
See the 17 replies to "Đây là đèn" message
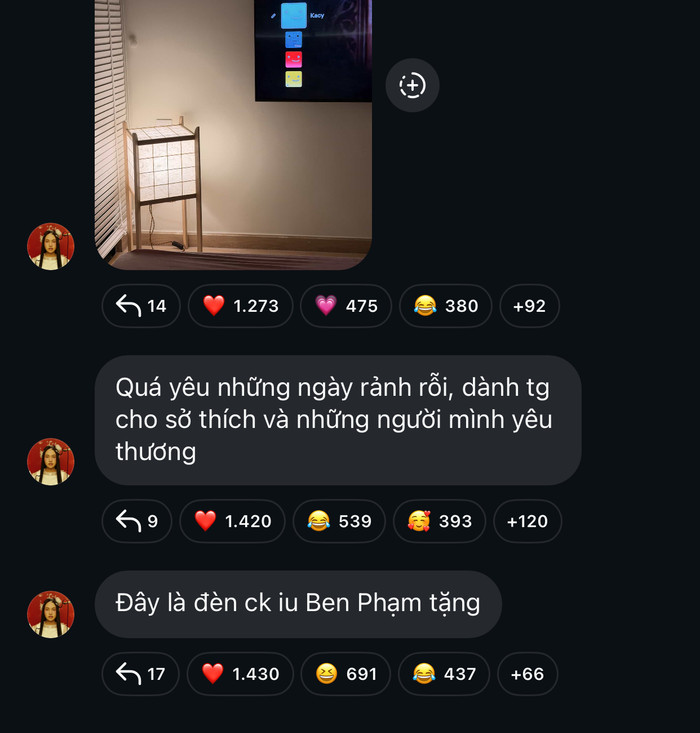click(x=140, y=674)
